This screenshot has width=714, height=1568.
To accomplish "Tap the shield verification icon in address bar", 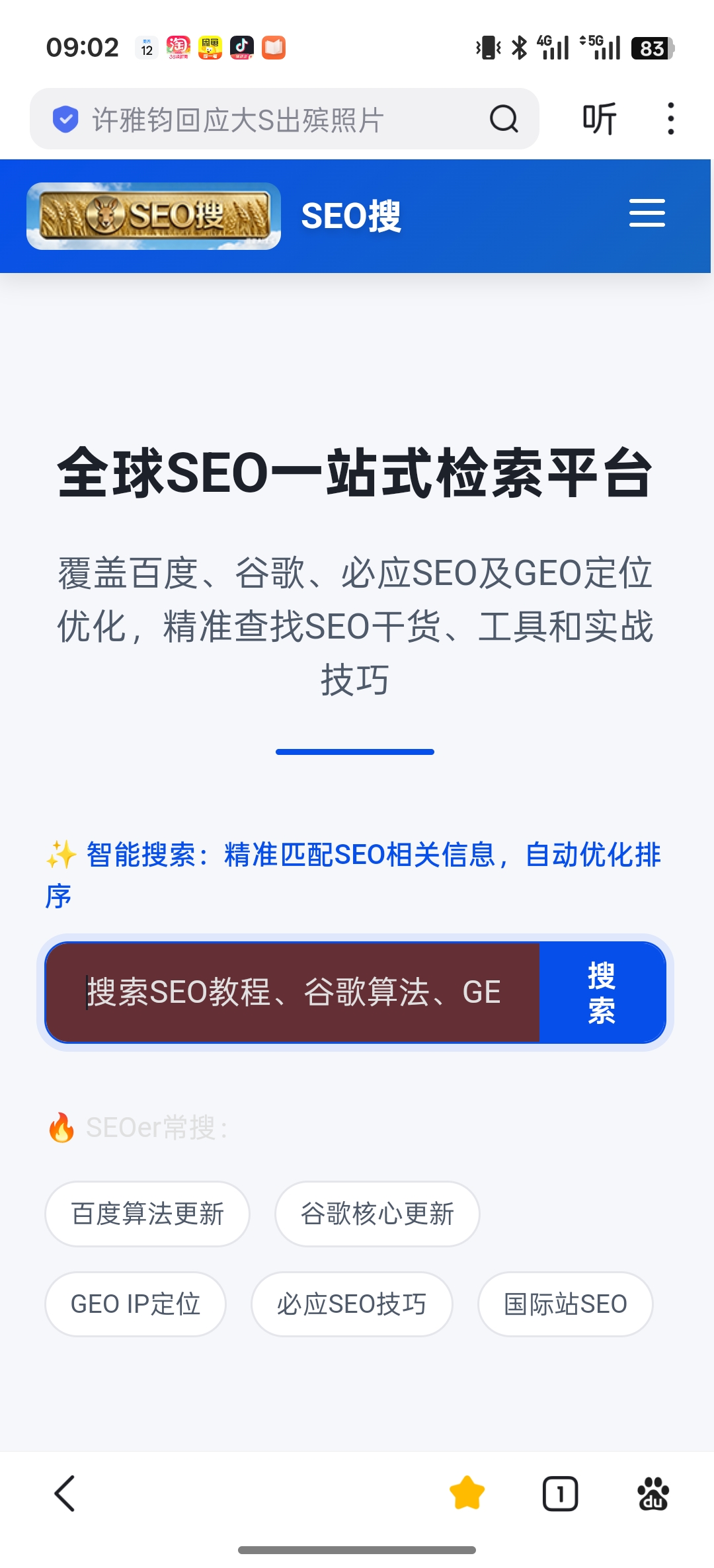I will [x=64, y=118].
